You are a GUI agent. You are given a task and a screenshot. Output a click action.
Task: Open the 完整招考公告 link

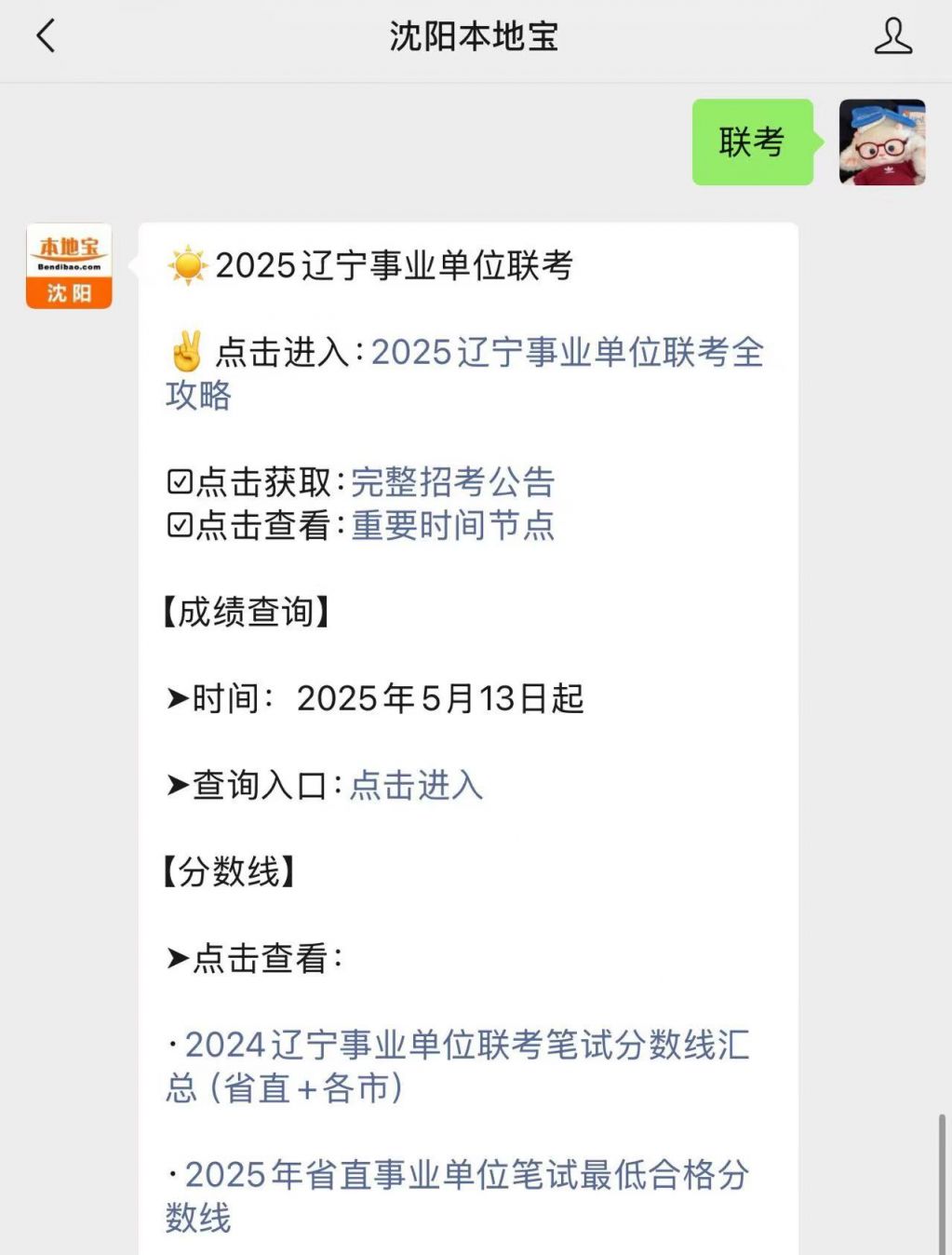click(x=452, y=482)
